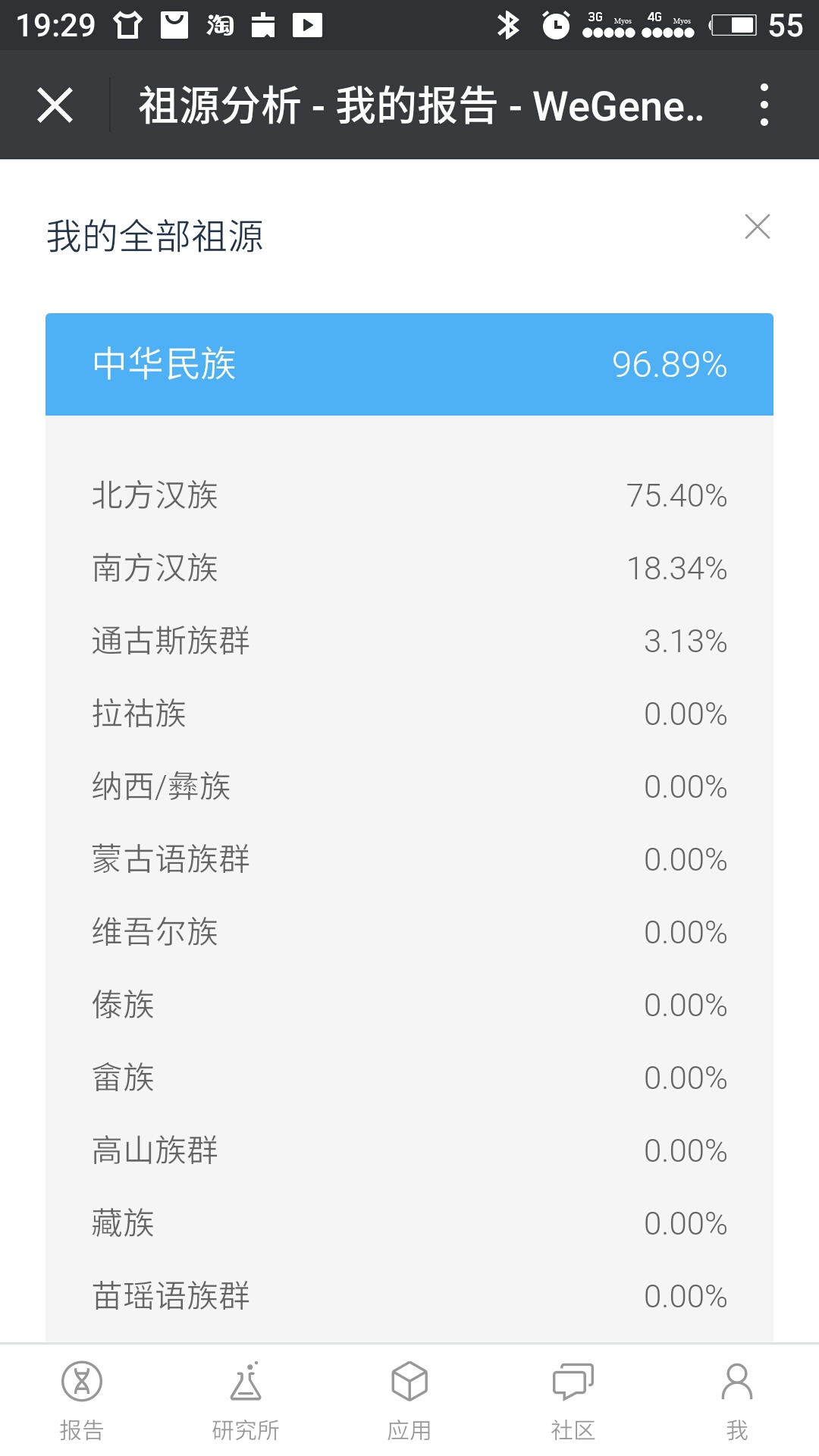819x1456 pixels.
Task: Open the 我 profile tab
Action: tap(737, 1401)
